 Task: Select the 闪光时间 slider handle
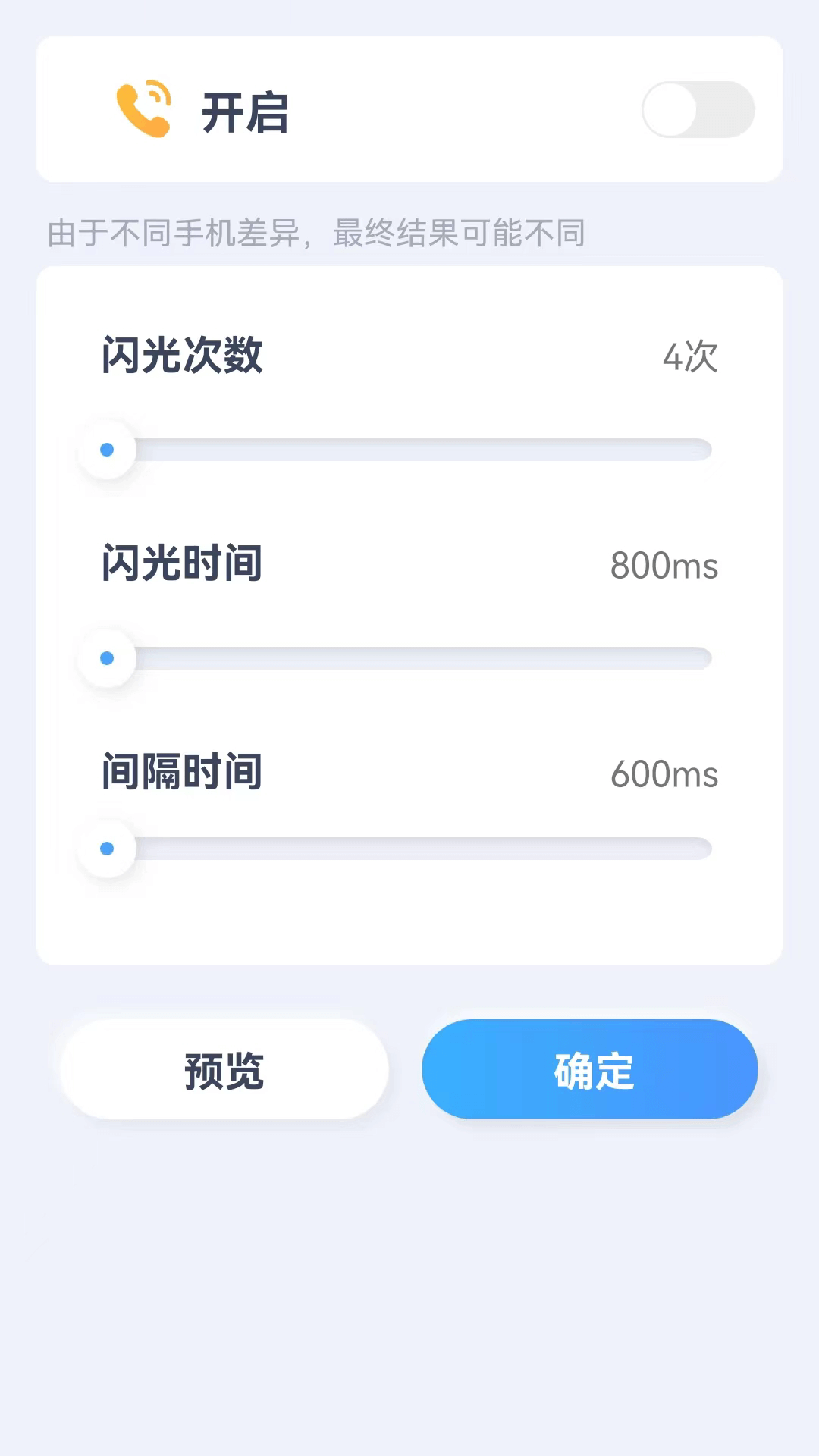108,658
